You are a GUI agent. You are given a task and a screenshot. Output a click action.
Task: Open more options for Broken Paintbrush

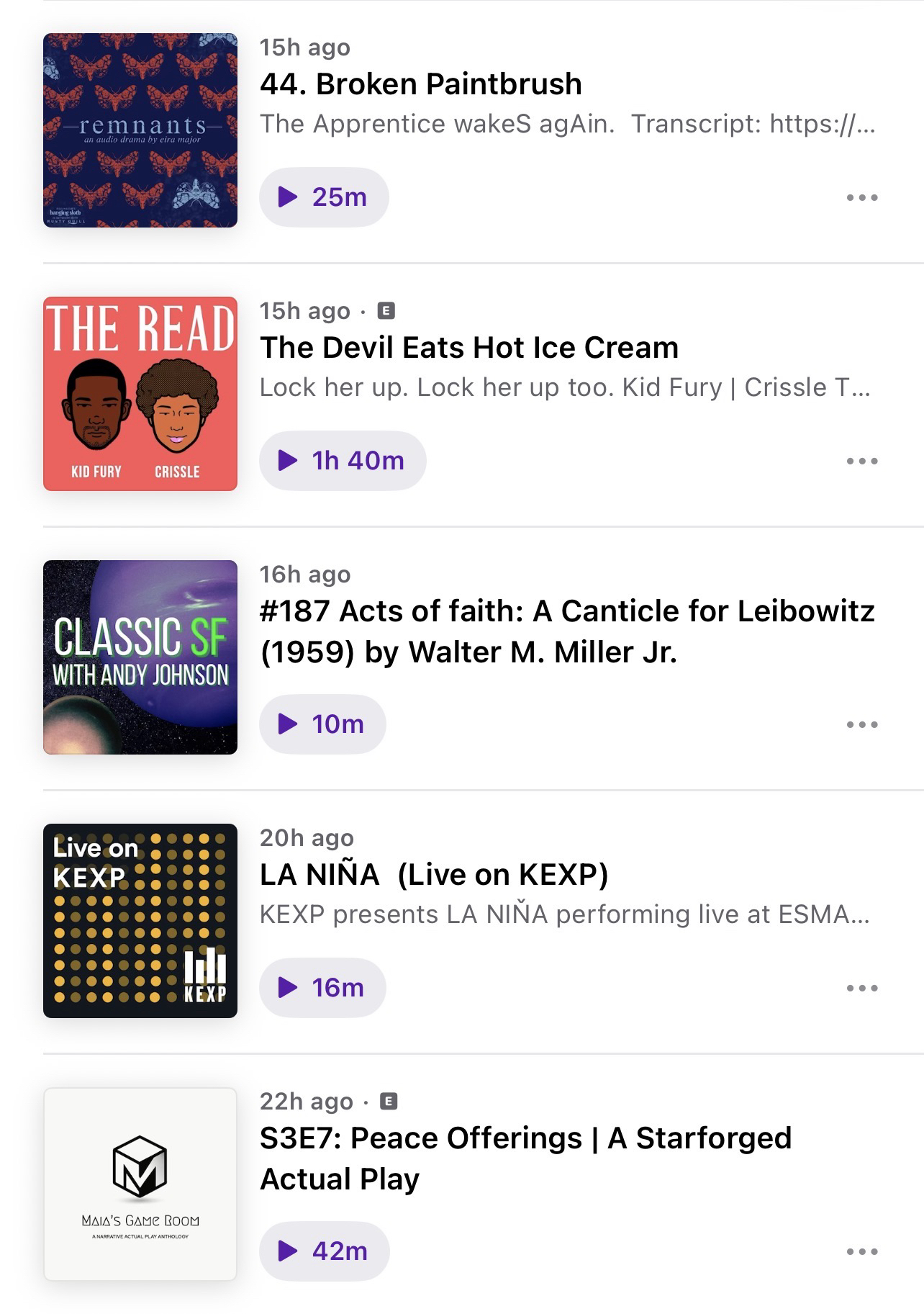[862, 197]
